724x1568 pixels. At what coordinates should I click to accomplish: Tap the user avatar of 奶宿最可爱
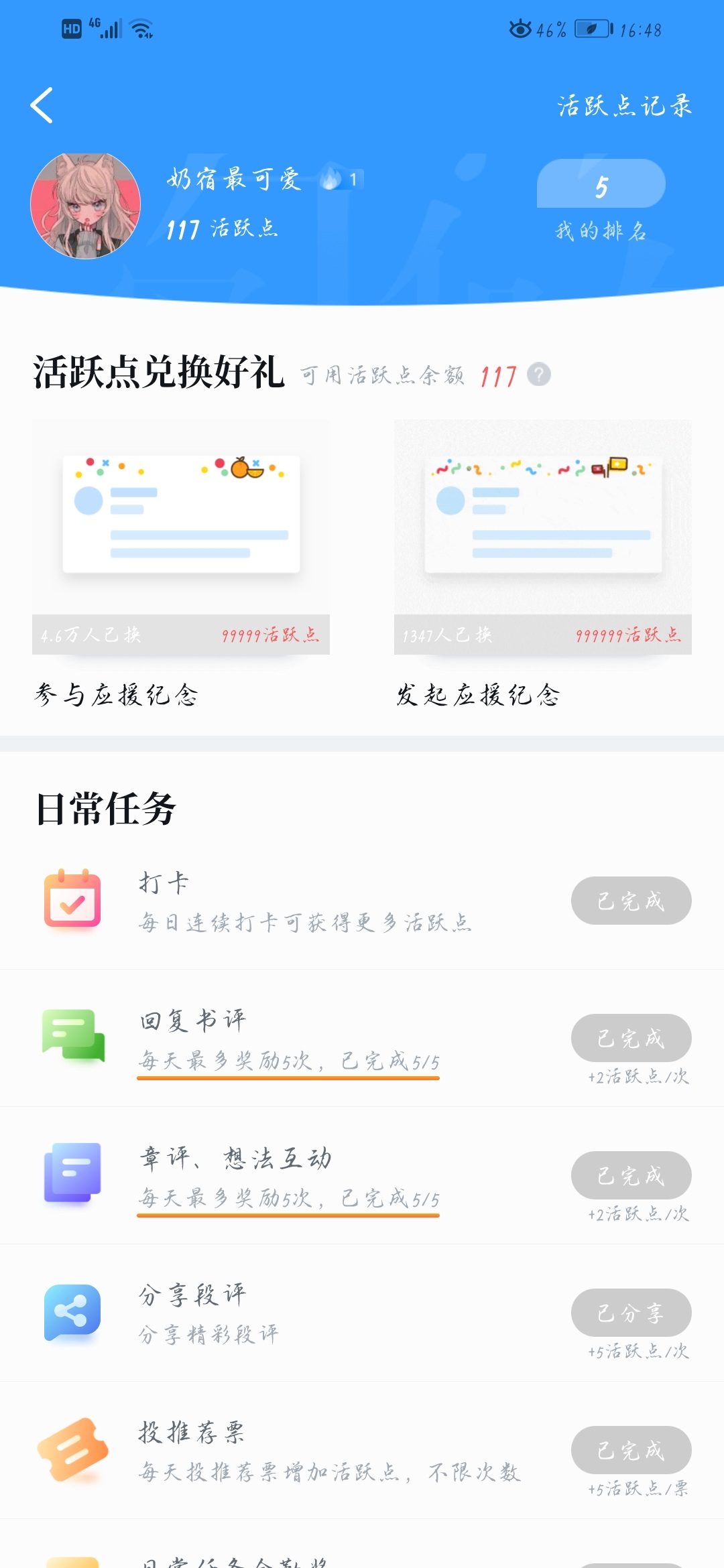click(86, 206)
